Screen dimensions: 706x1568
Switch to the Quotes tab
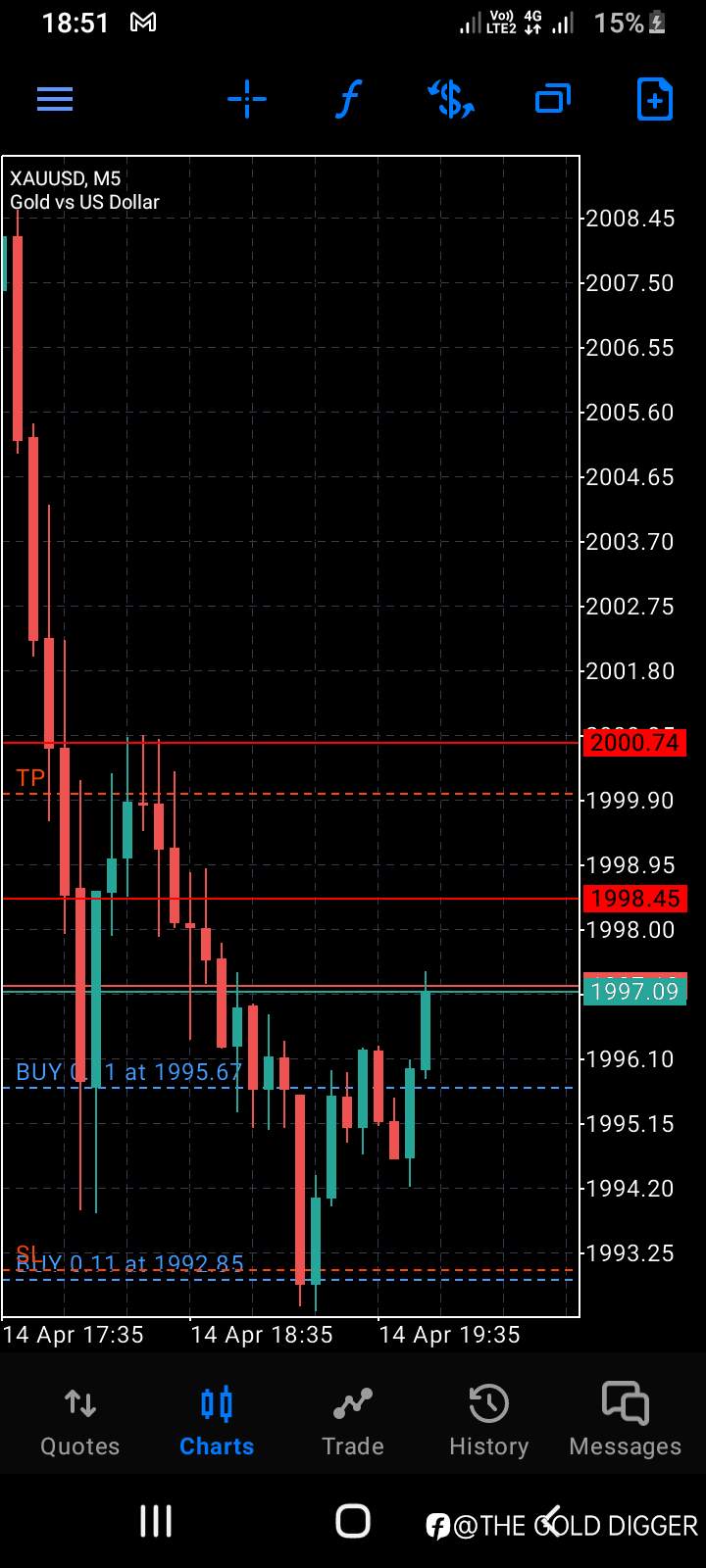point(79,1422)
